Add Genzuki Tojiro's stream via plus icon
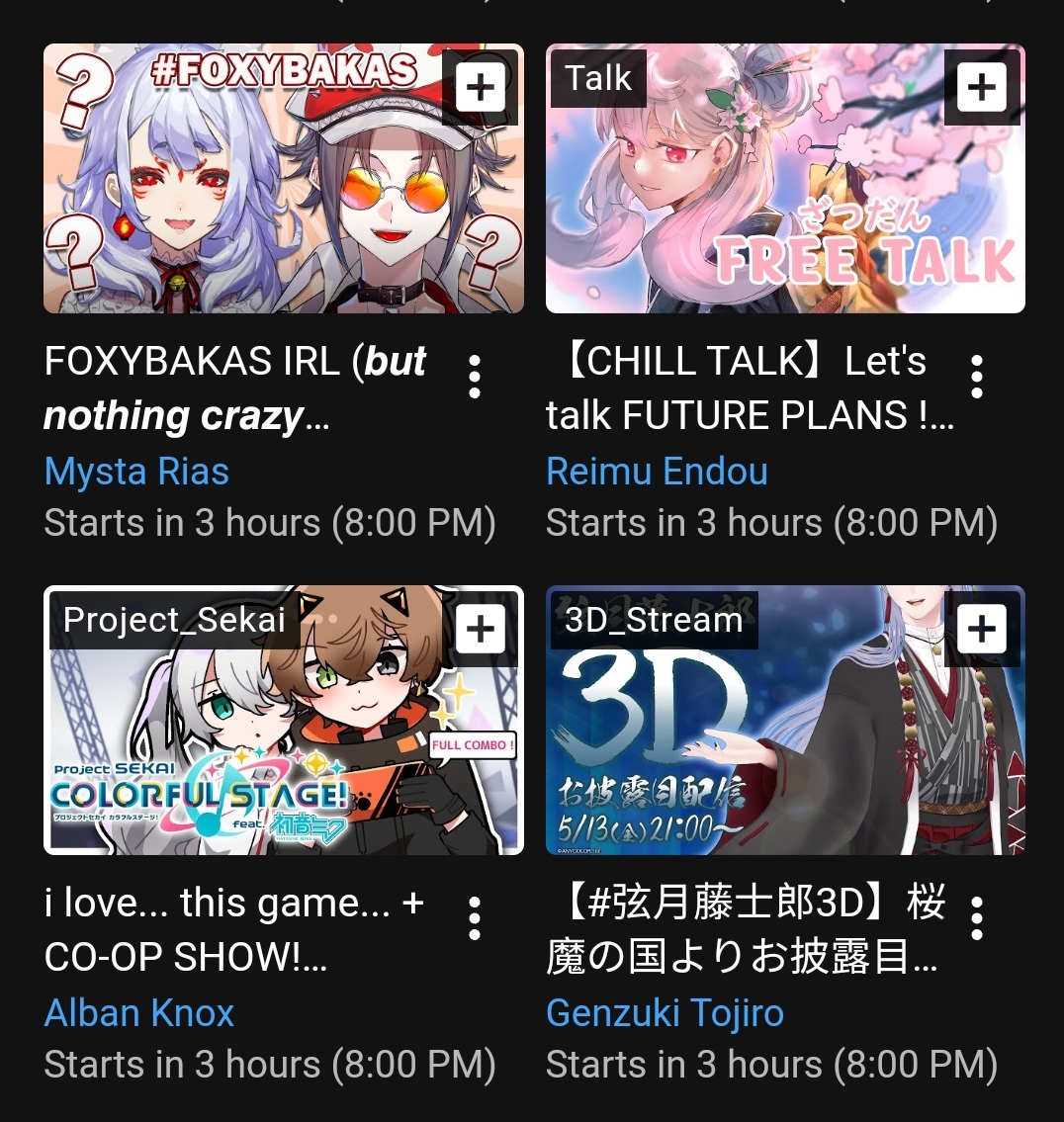1064x1122 pixels. [982, 629]
